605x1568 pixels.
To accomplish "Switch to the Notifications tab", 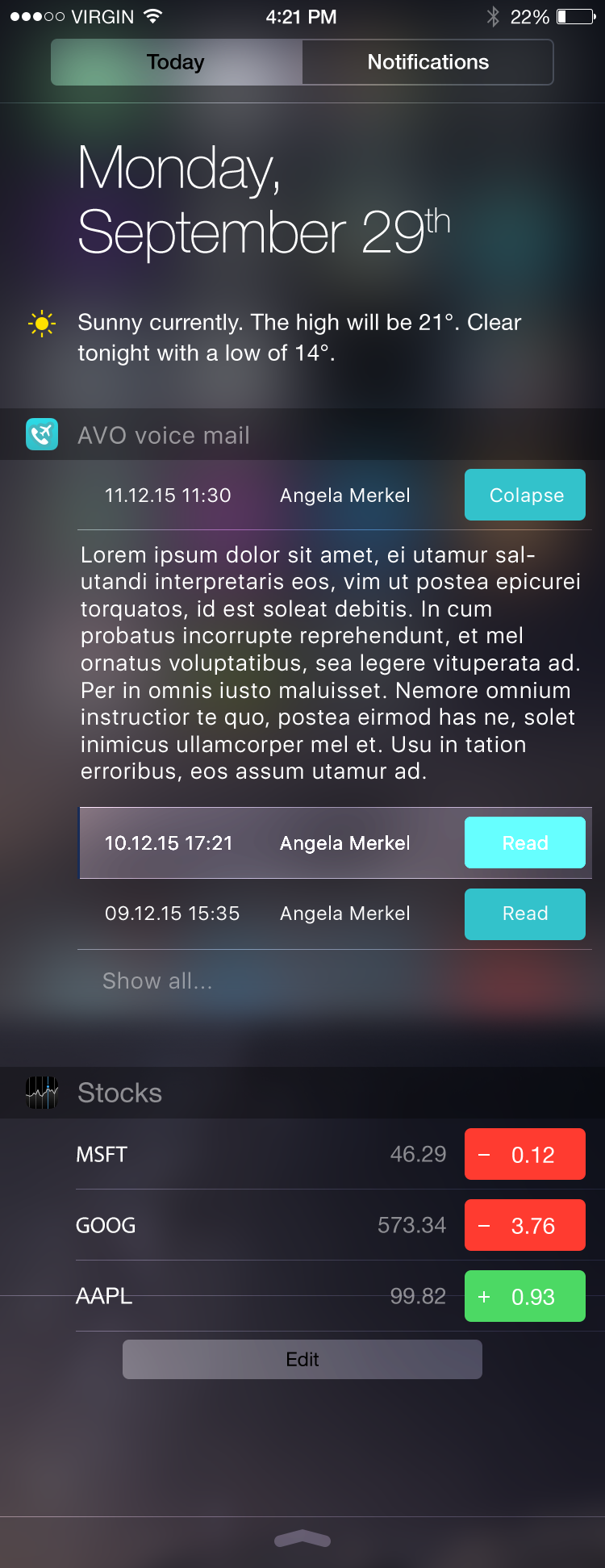I will (x=428, y=61).
